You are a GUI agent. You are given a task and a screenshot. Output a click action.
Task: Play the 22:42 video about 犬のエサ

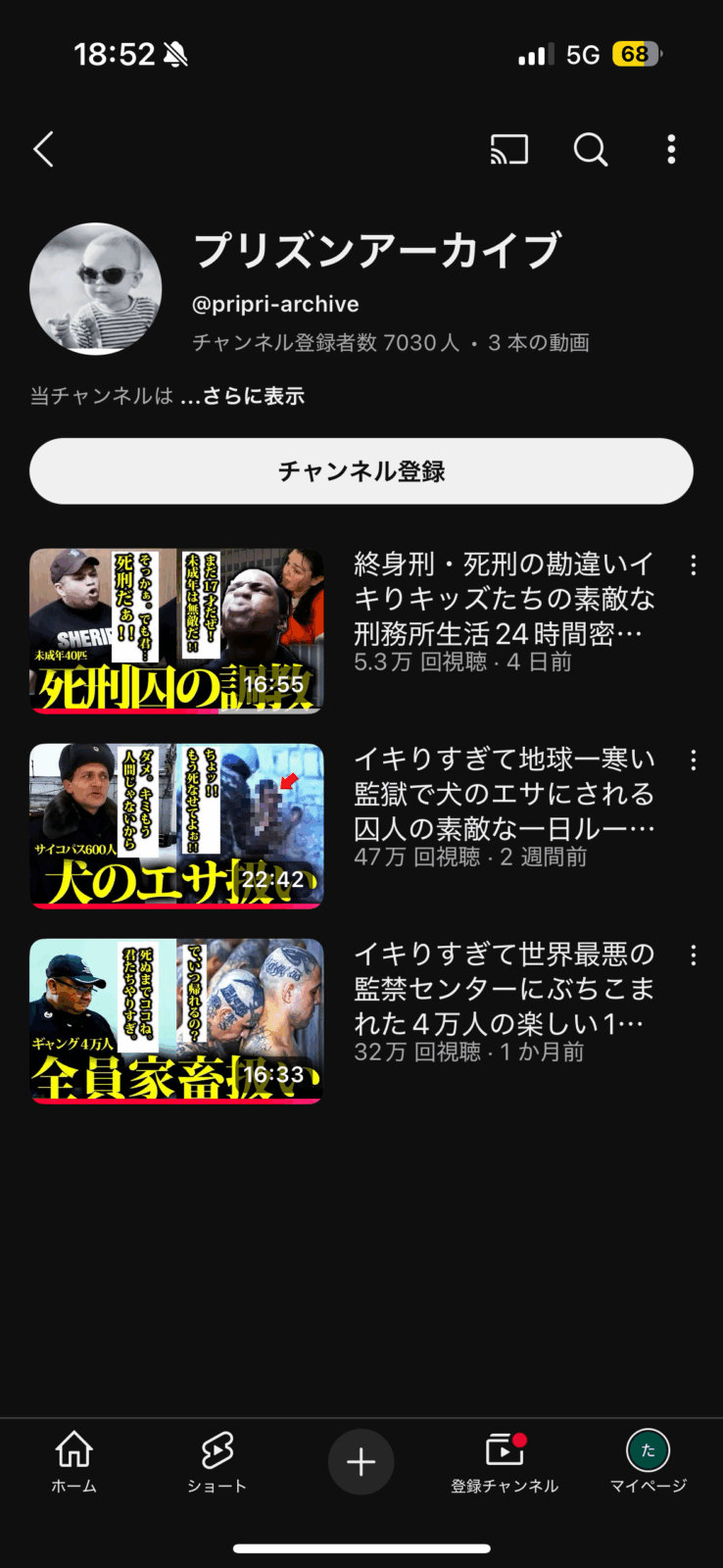coord(176,826)
